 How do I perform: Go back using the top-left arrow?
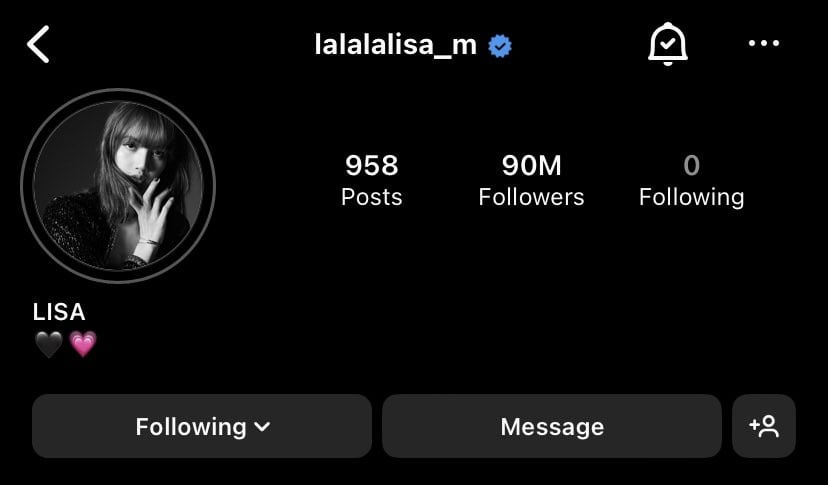click(38, 45)
